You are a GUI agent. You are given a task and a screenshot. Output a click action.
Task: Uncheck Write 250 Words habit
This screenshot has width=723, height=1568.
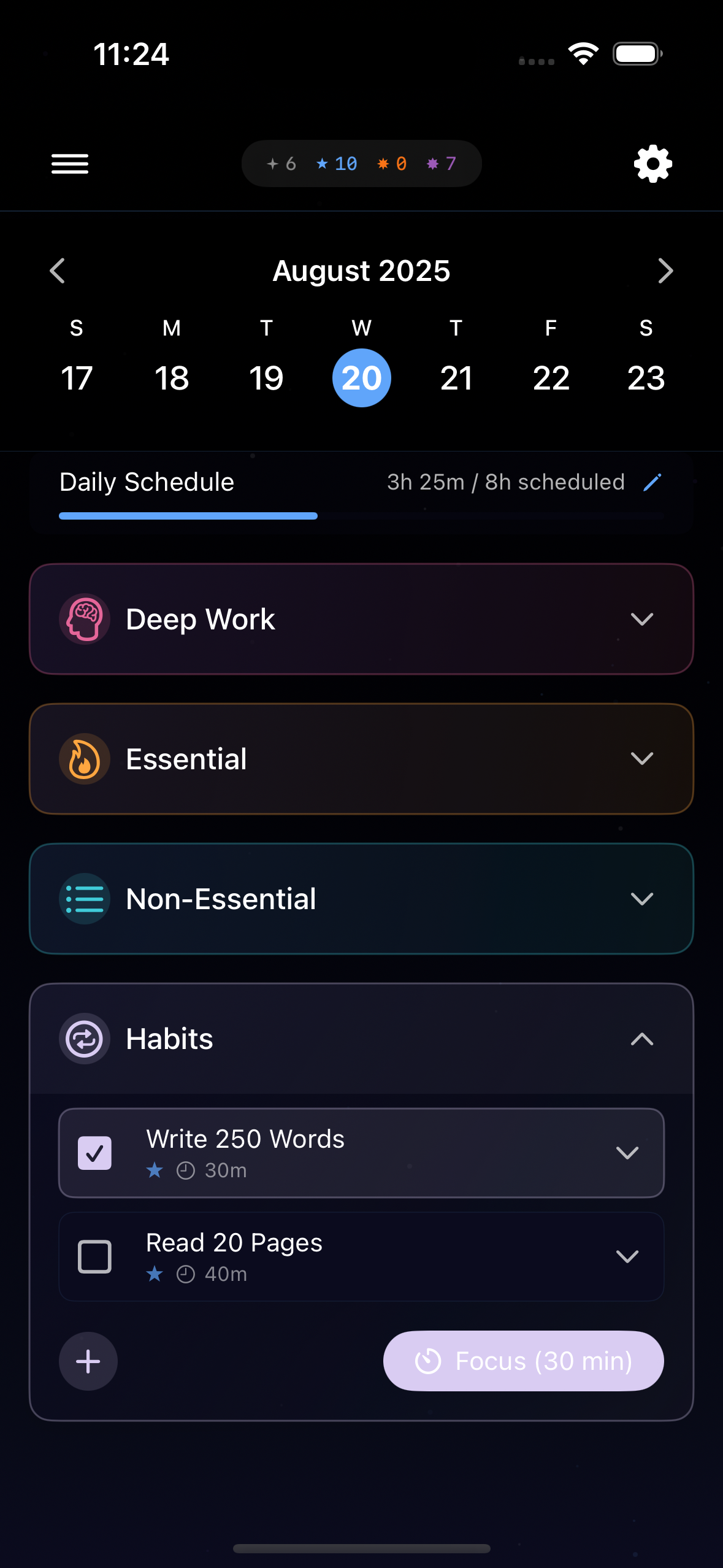pos(95,1153)
